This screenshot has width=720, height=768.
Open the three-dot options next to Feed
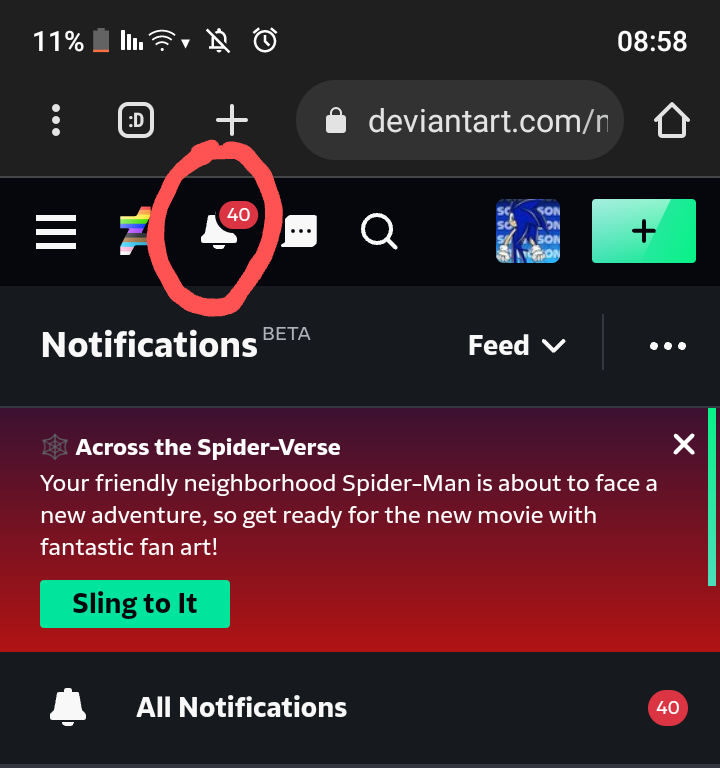(667, 344)
